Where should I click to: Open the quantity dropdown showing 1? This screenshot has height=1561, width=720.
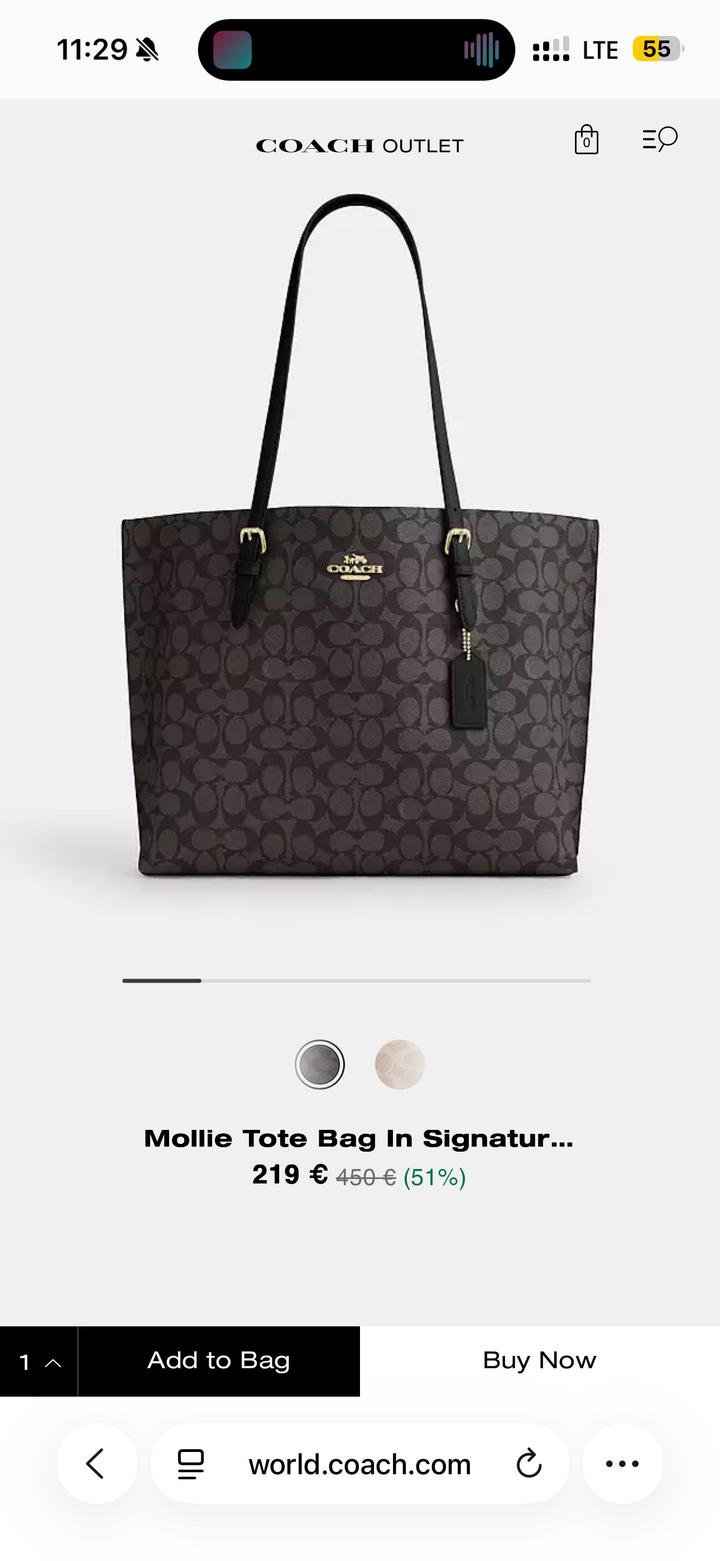tap(24, 1360)
